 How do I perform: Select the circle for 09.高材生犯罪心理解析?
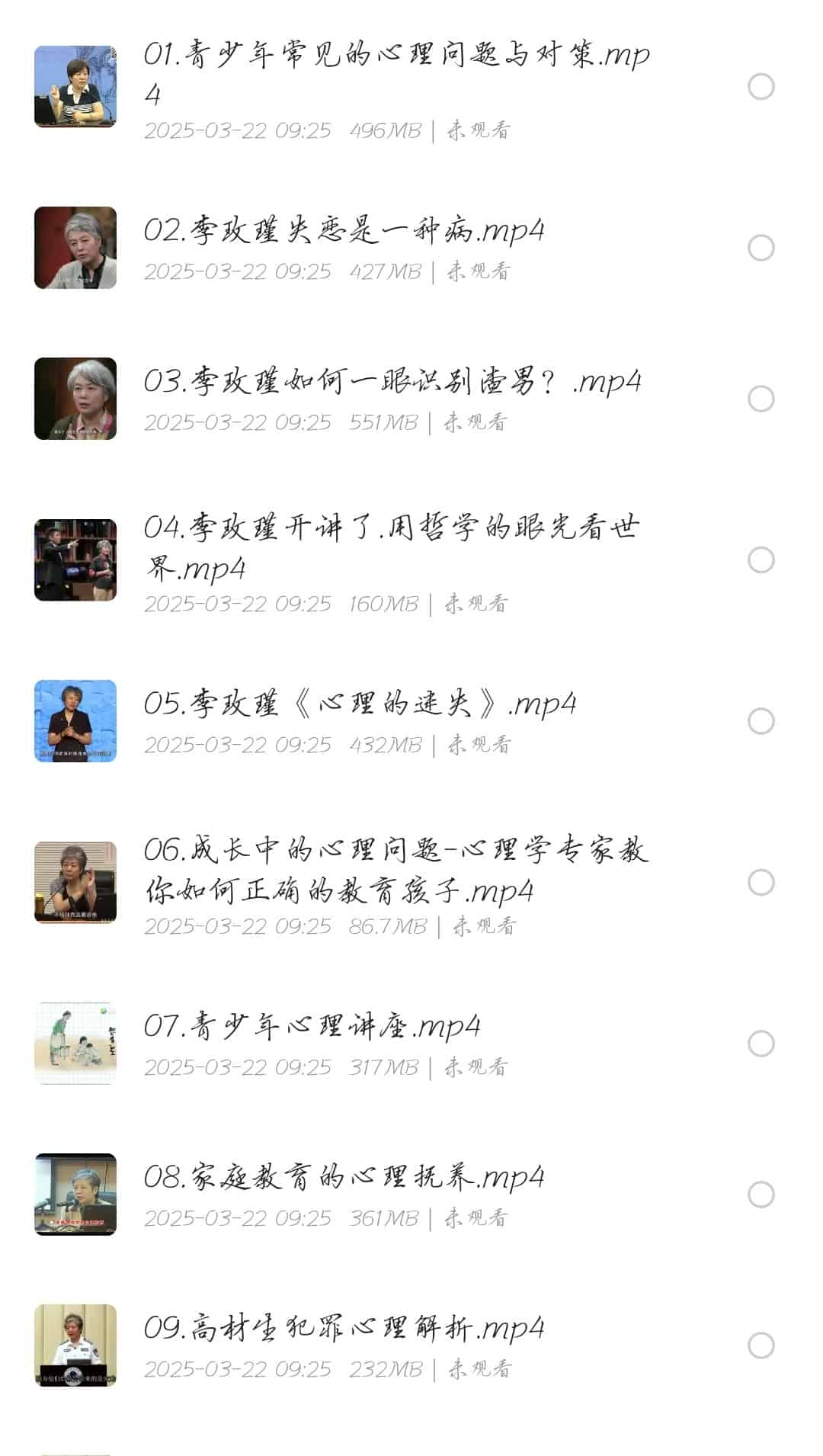(x=761, y=1345)
